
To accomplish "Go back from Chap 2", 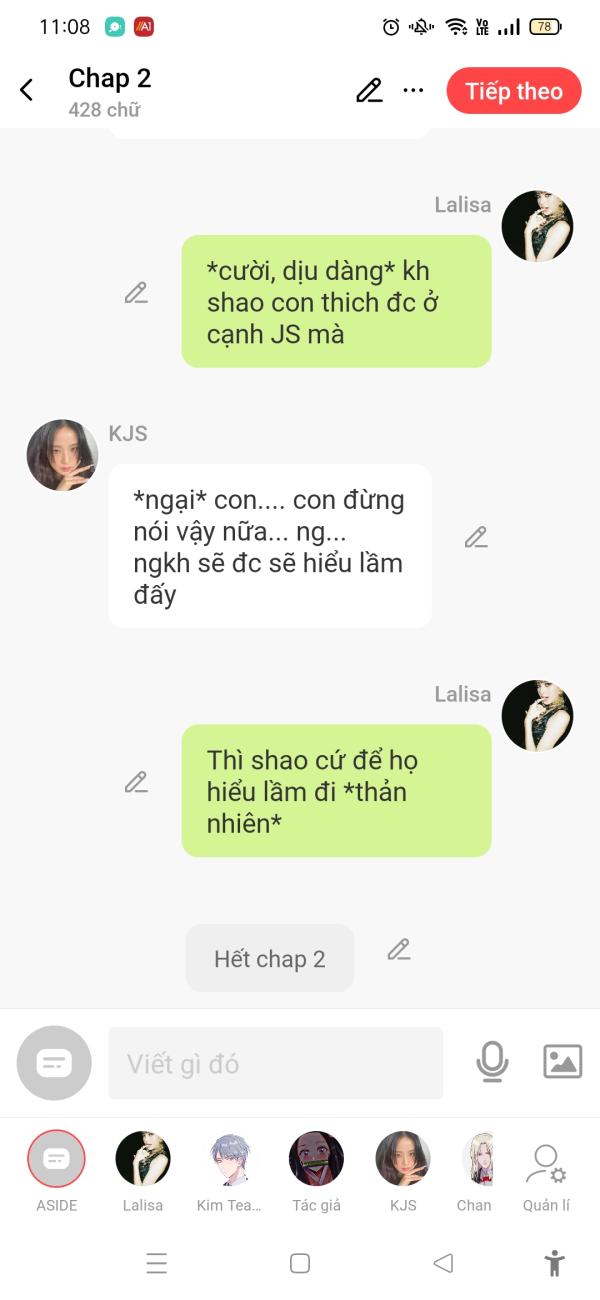I will pos(27,90).
